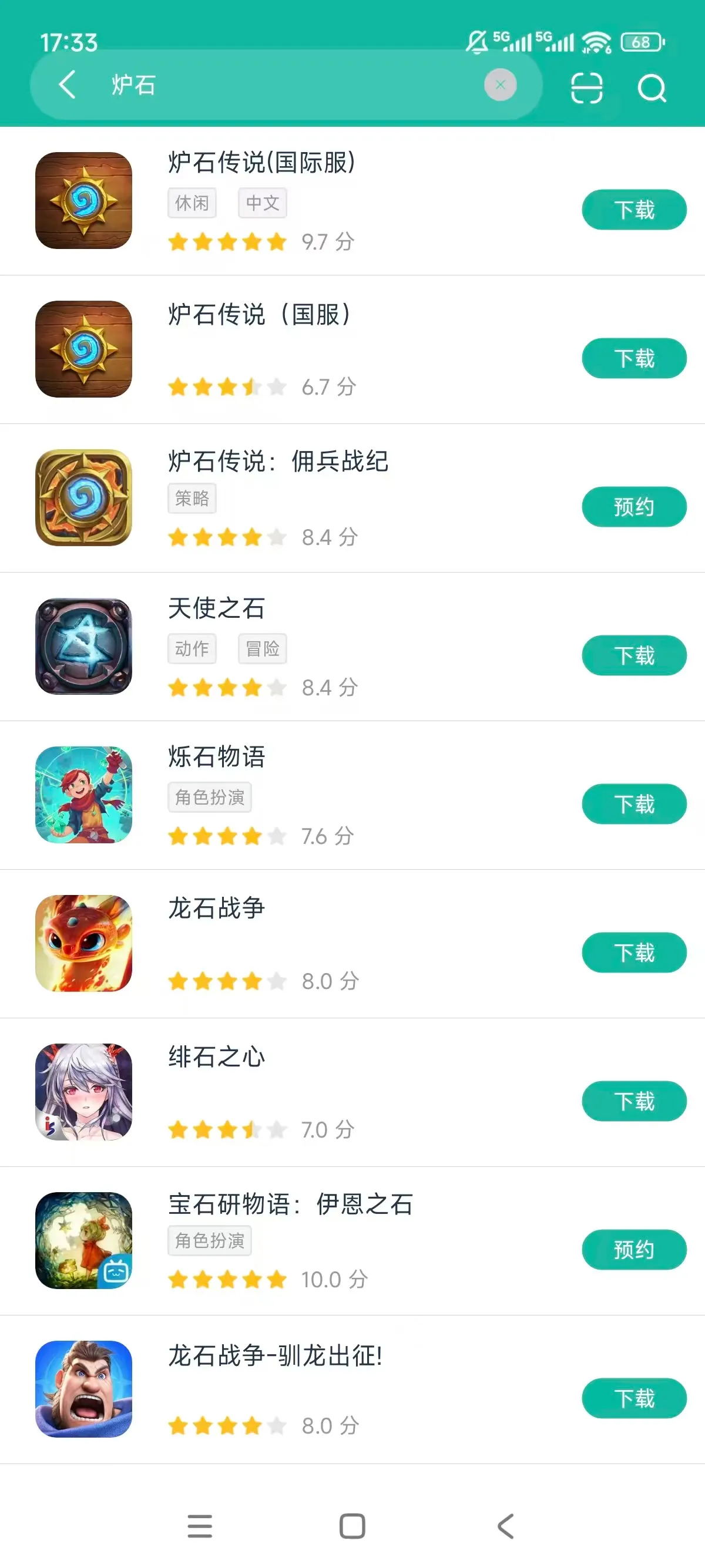Focus the 炉石 search field
This screenshot has height=1568, width=705.
point(292,85)
